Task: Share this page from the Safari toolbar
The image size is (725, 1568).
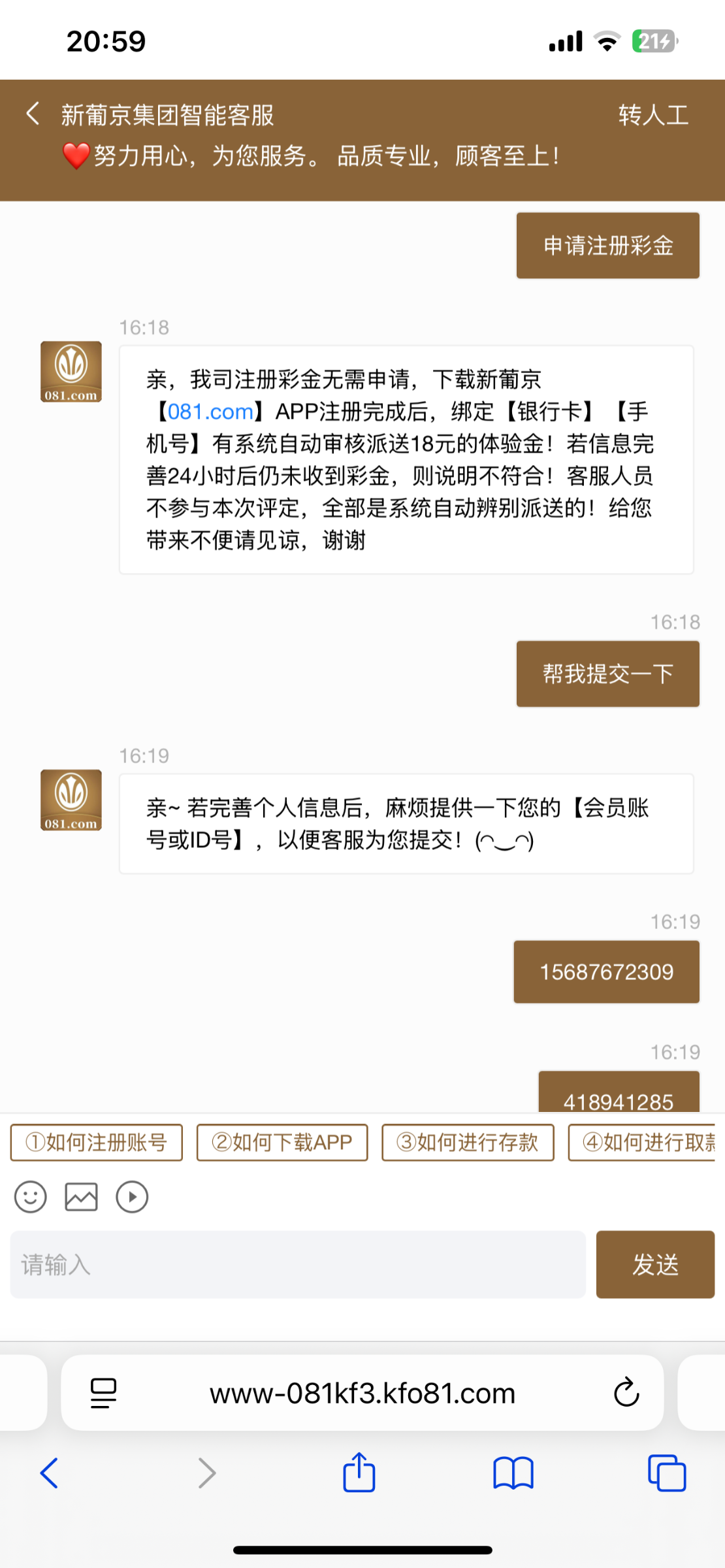Action: click(359, 1472)
